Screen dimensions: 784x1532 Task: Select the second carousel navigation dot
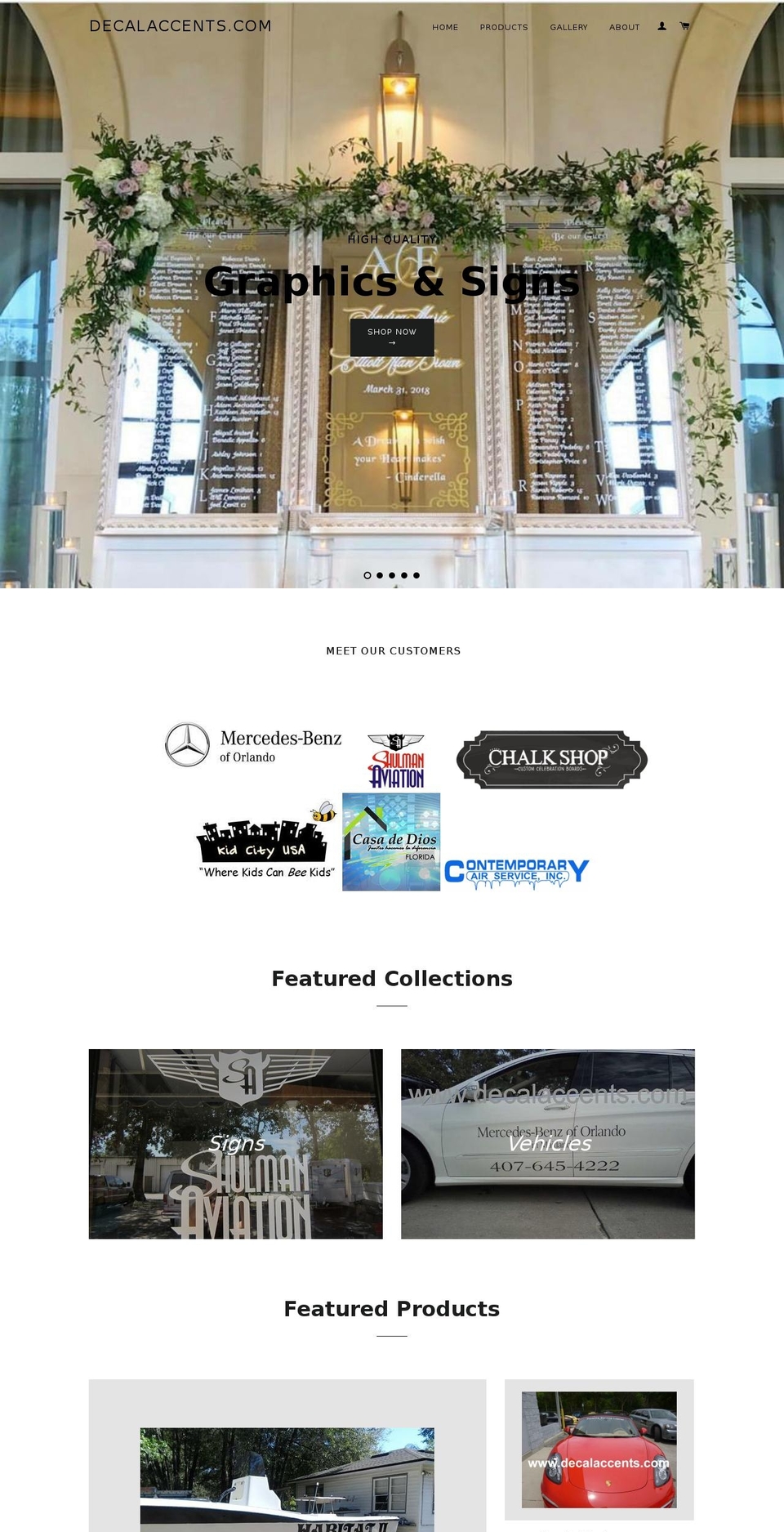(379, 574)
